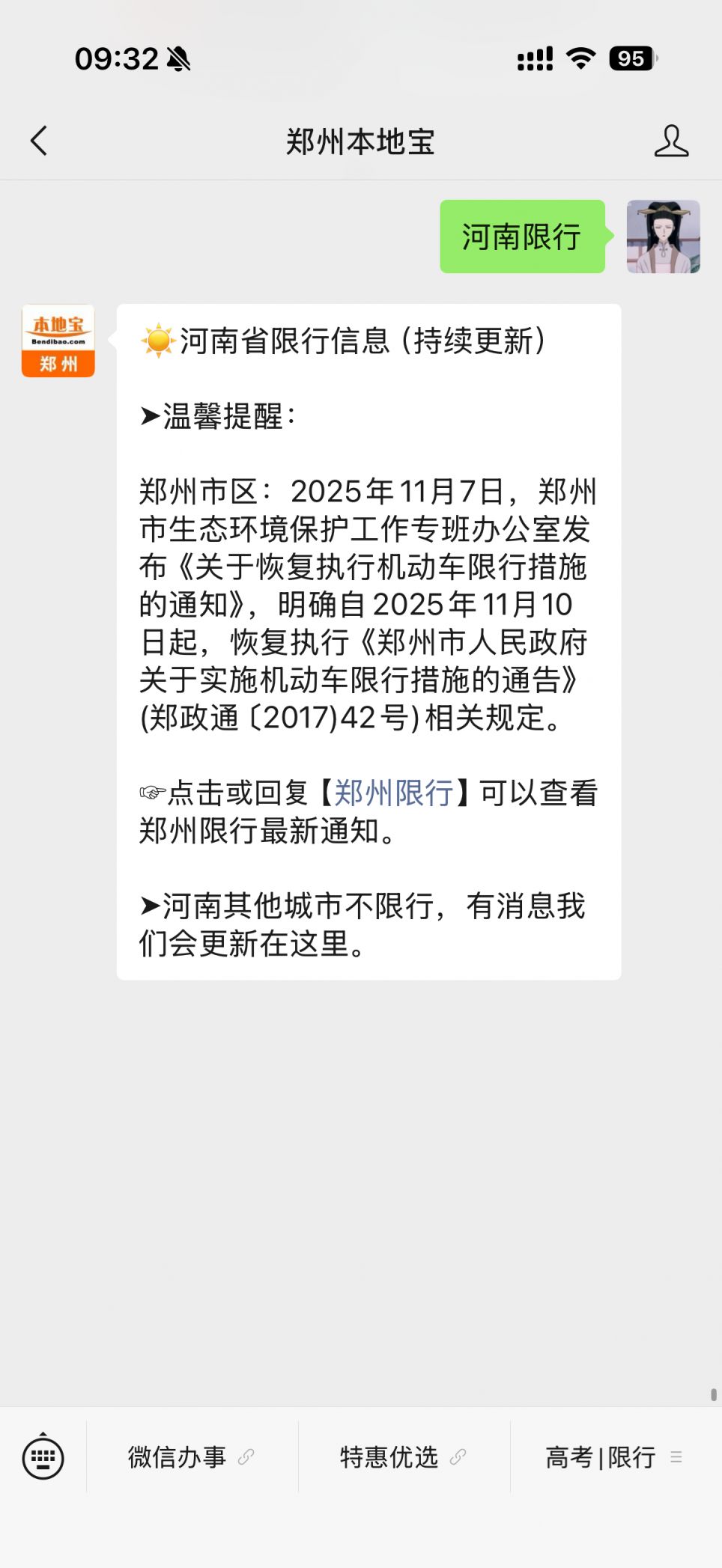Screen dimensions: 722x1568
Task: Tap the green 河南限行 sent message bubble
Action: click(522, 237)
